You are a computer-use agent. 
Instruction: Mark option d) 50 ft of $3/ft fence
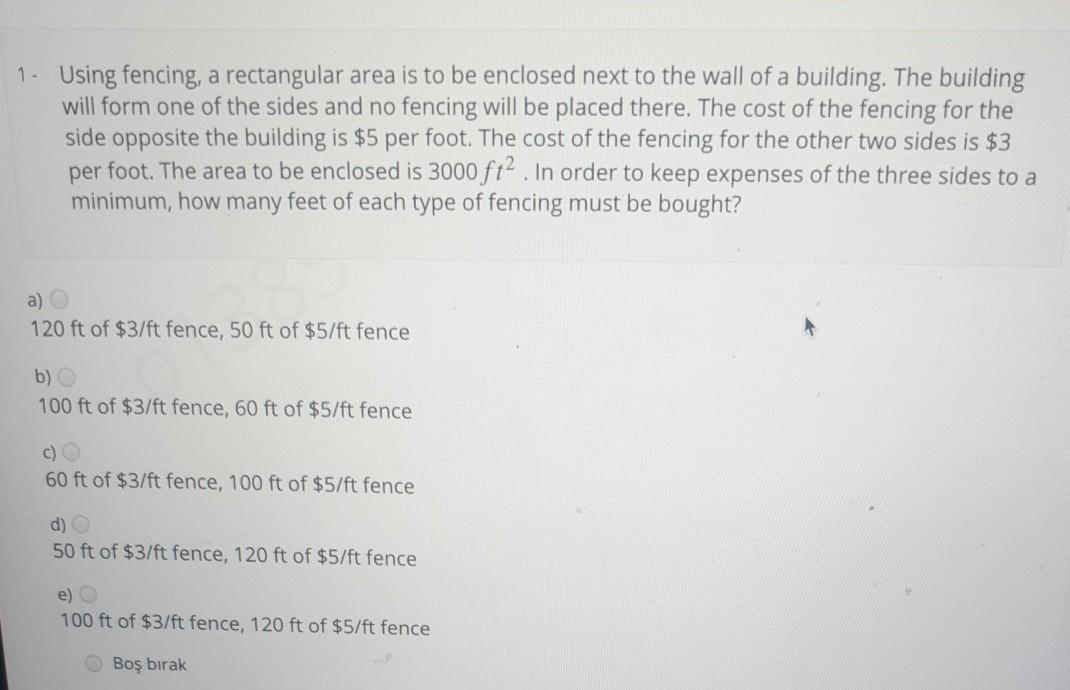[x=83, y=522]
